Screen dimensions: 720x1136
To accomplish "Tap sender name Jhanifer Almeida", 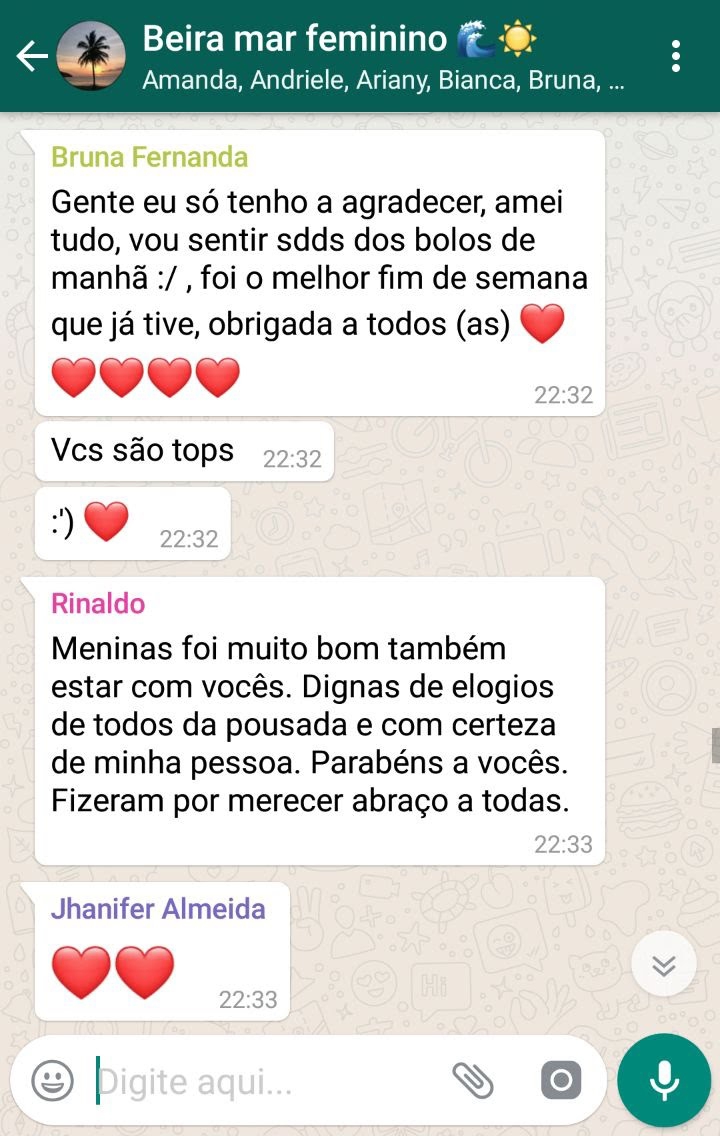I will (x=158, y=909).
